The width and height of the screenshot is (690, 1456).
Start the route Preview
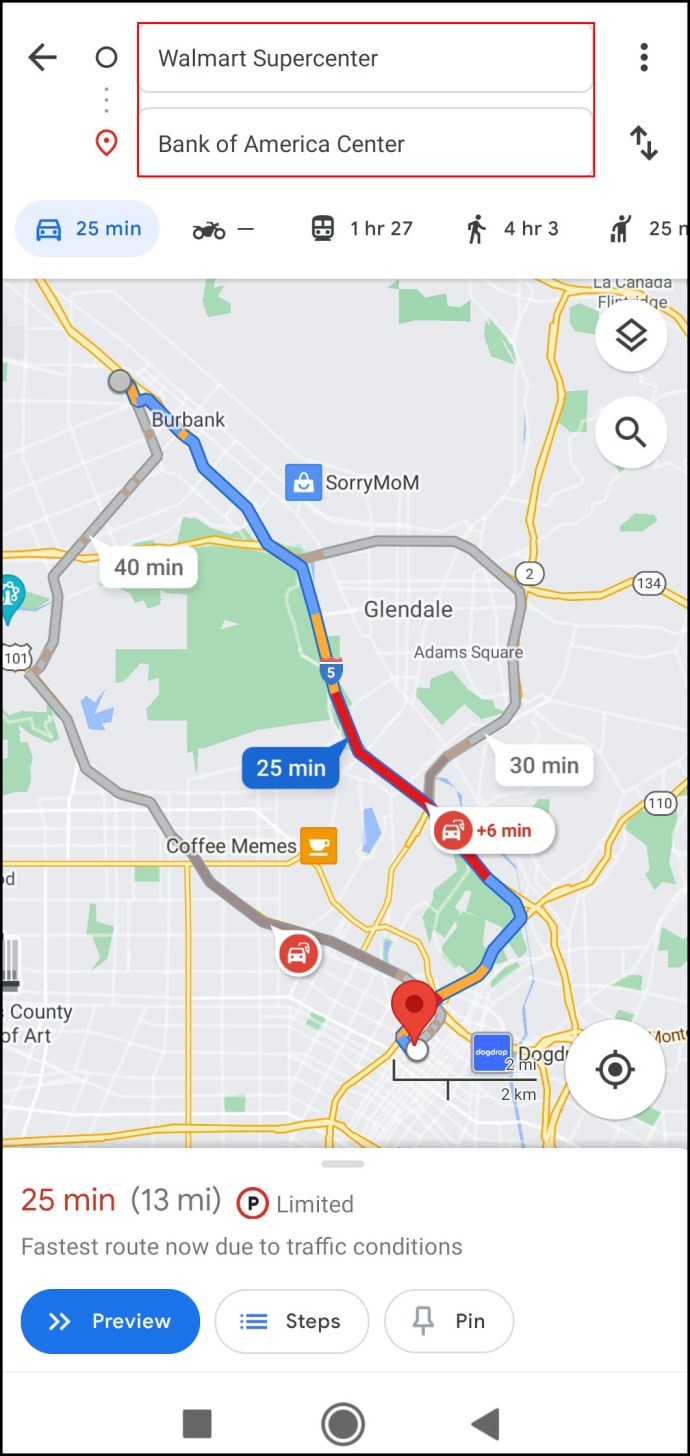click(110, 1321)
